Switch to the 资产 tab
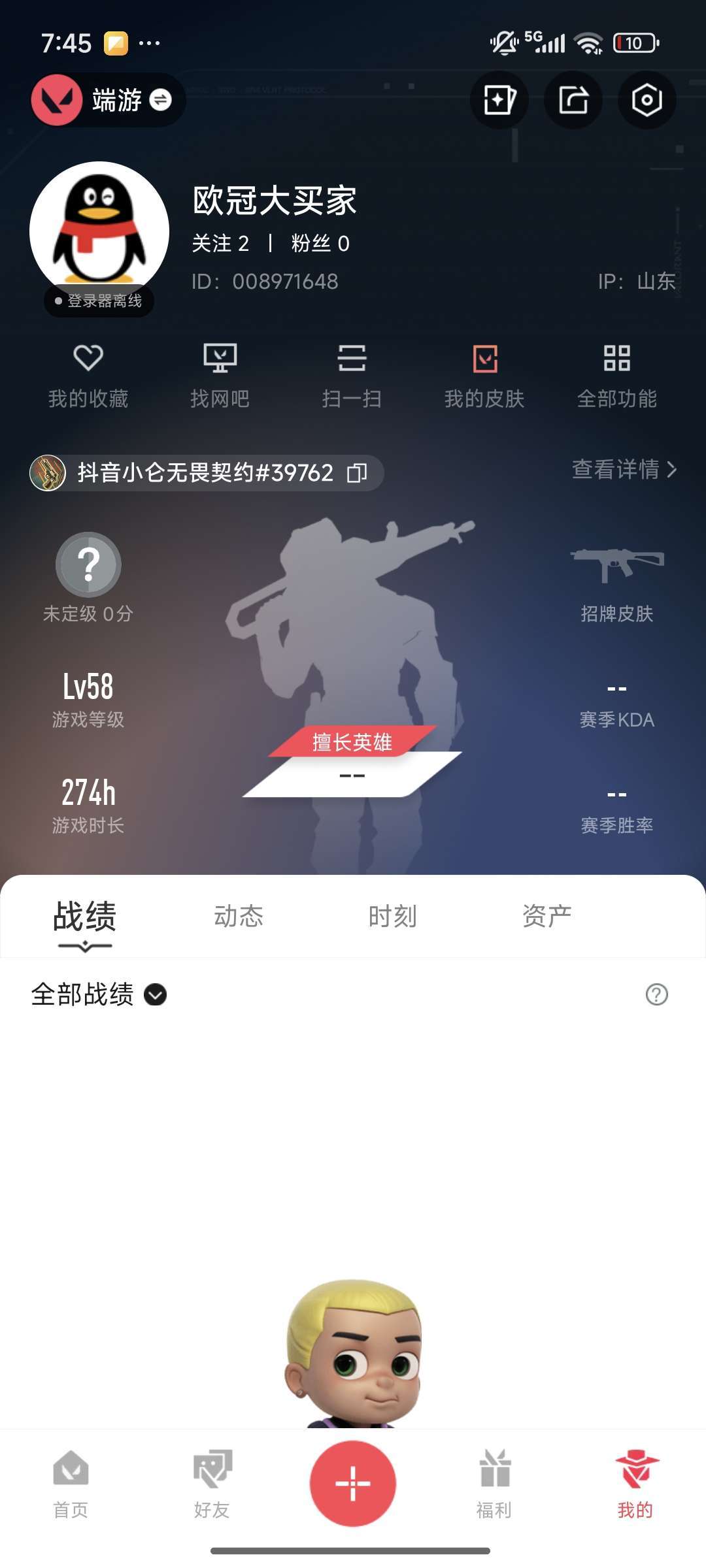Screen dimensions: 706x1568 click(546, 916)
